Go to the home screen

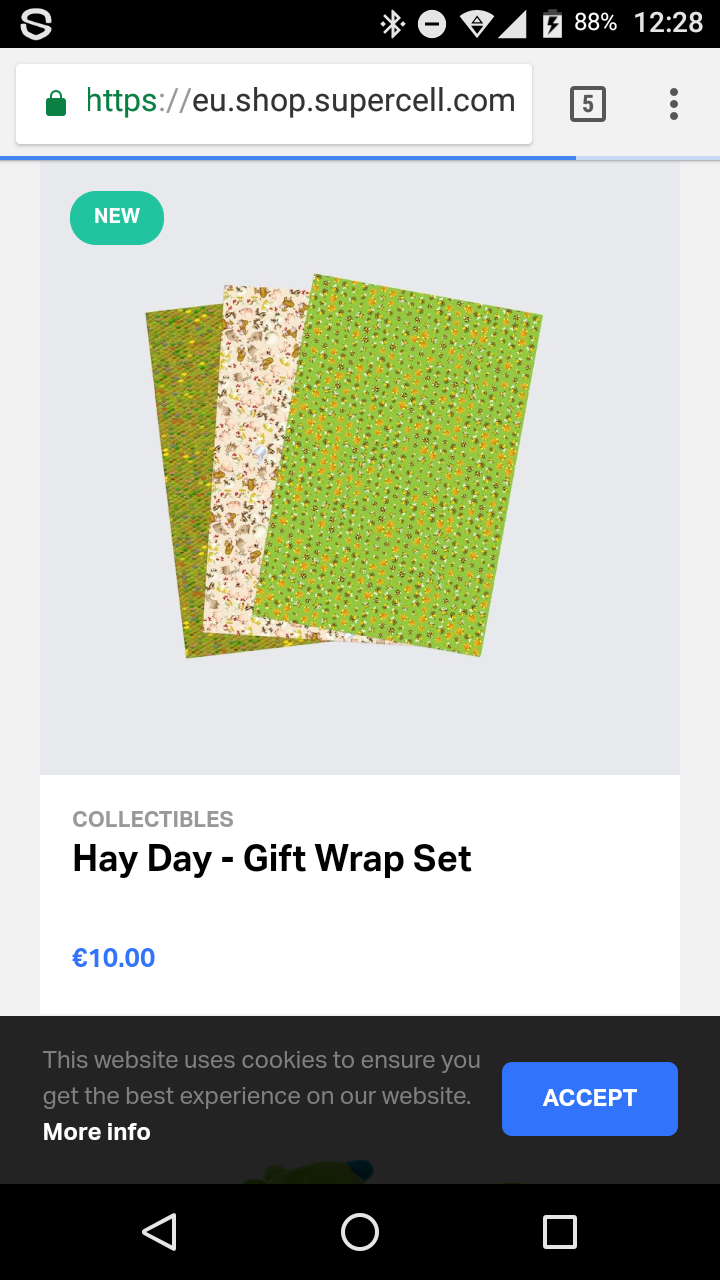[360, 1232]
